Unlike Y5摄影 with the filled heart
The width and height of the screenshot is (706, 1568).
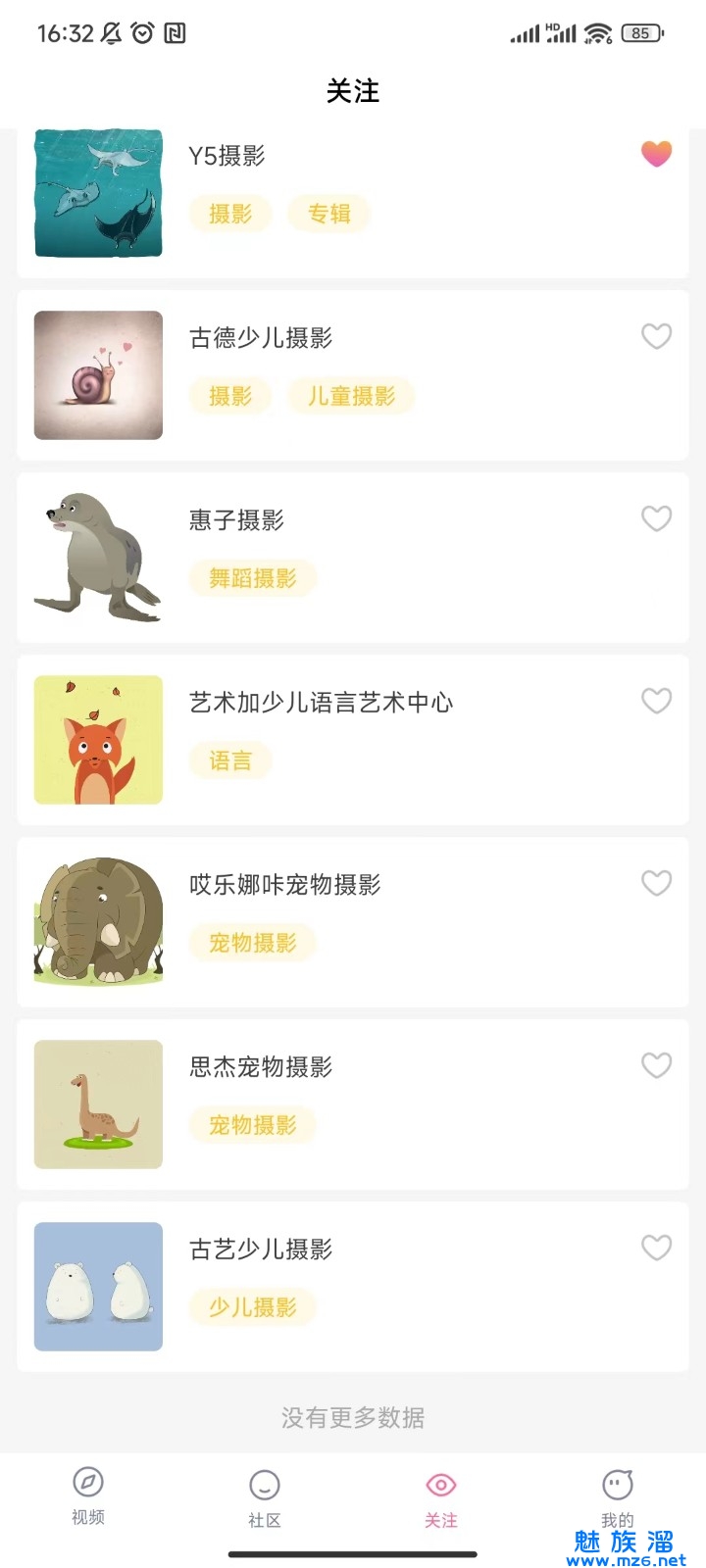(656, 154)
